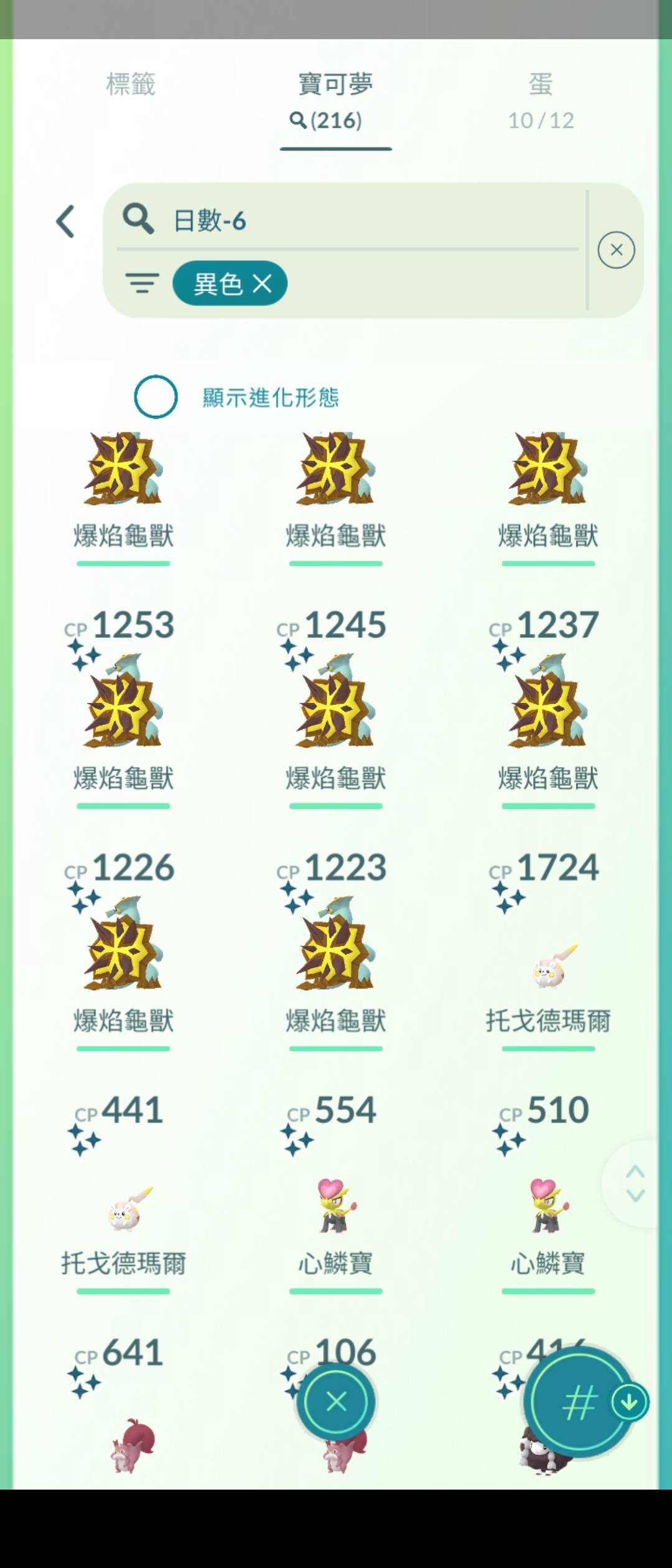Open 爆焰龜獸 with CP 1223
The image size is (672, 1568).
[x=335, y=946]
